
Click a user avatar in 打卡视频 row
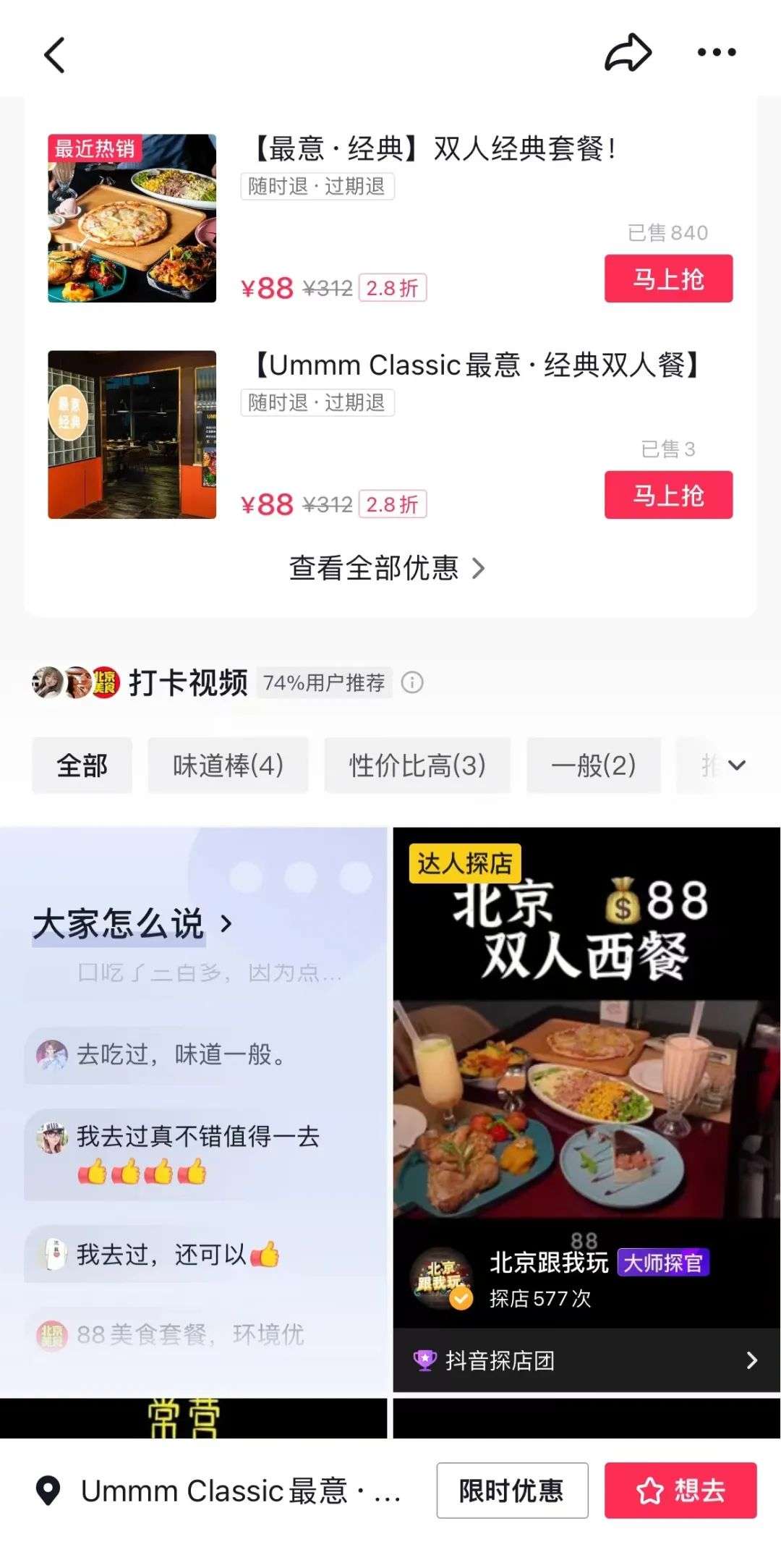click(x=47, y=682)
